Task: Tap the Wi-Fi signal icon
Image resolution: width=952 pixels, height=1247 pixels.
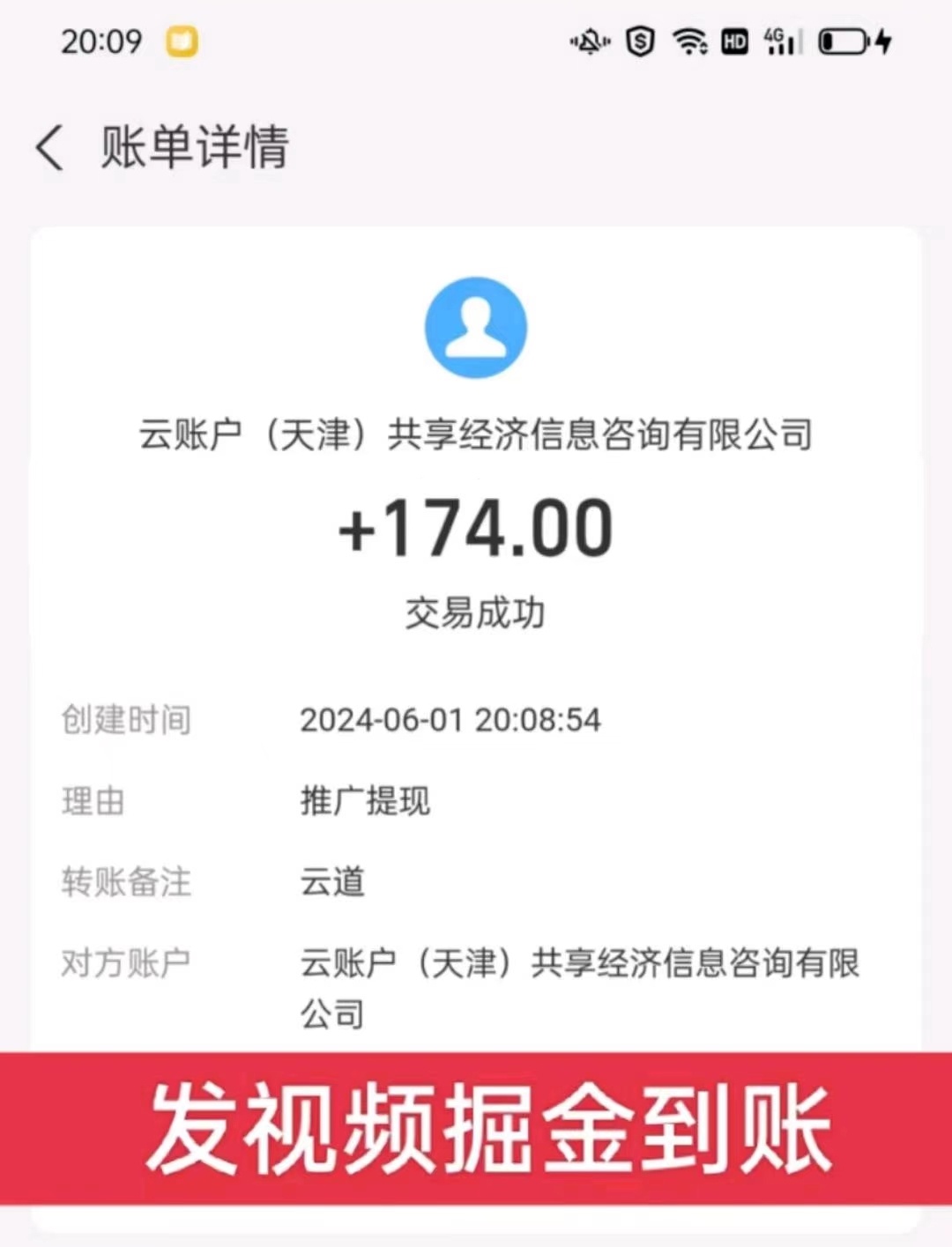Action: pyautogui.click(x=688, y=41)
